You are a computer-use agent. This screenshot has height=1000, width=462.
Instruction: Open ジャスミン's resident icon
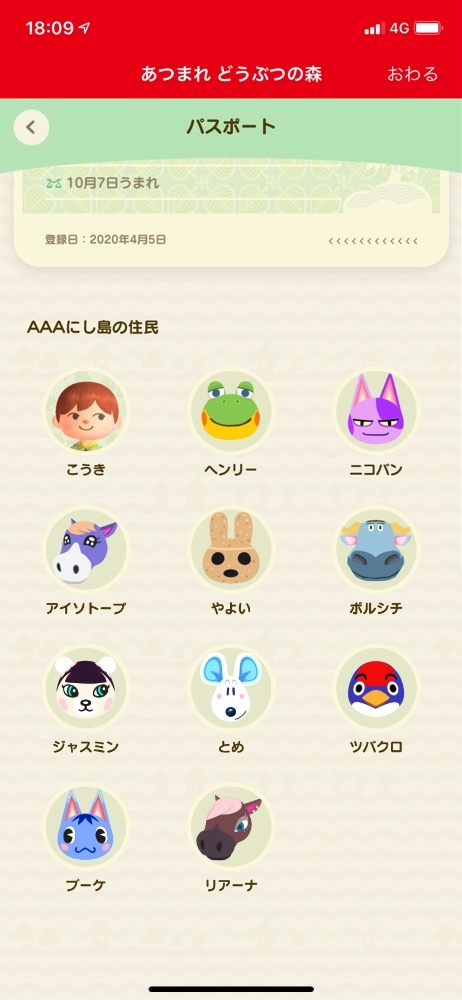[86, 688]
